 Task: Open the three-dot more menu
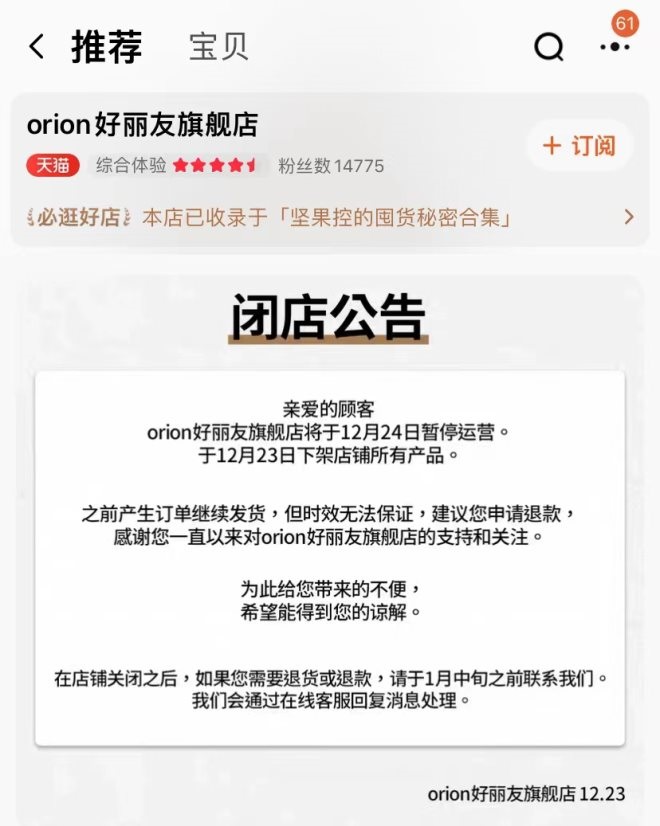coord(613,47)
